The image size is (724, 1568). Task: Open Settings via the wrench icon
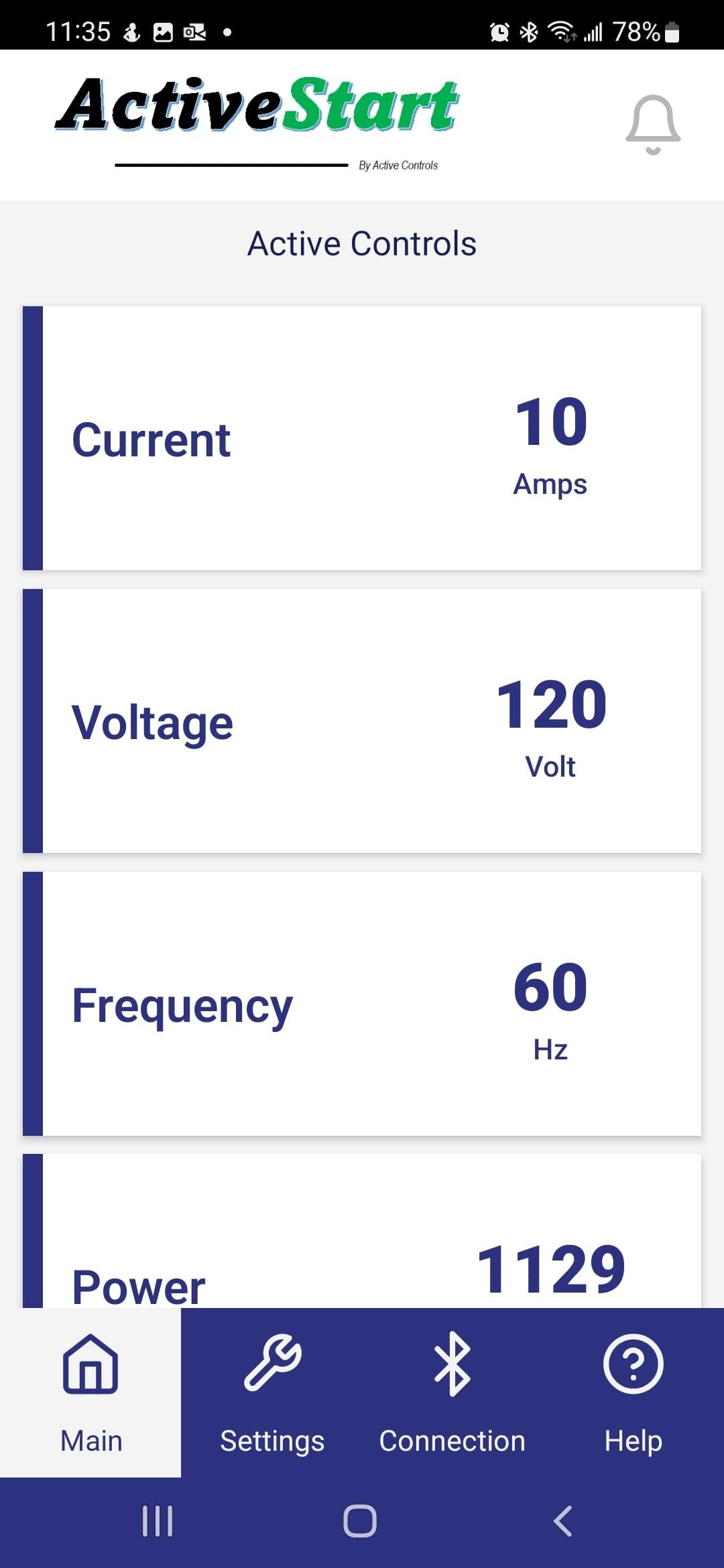coord(271,1364)
